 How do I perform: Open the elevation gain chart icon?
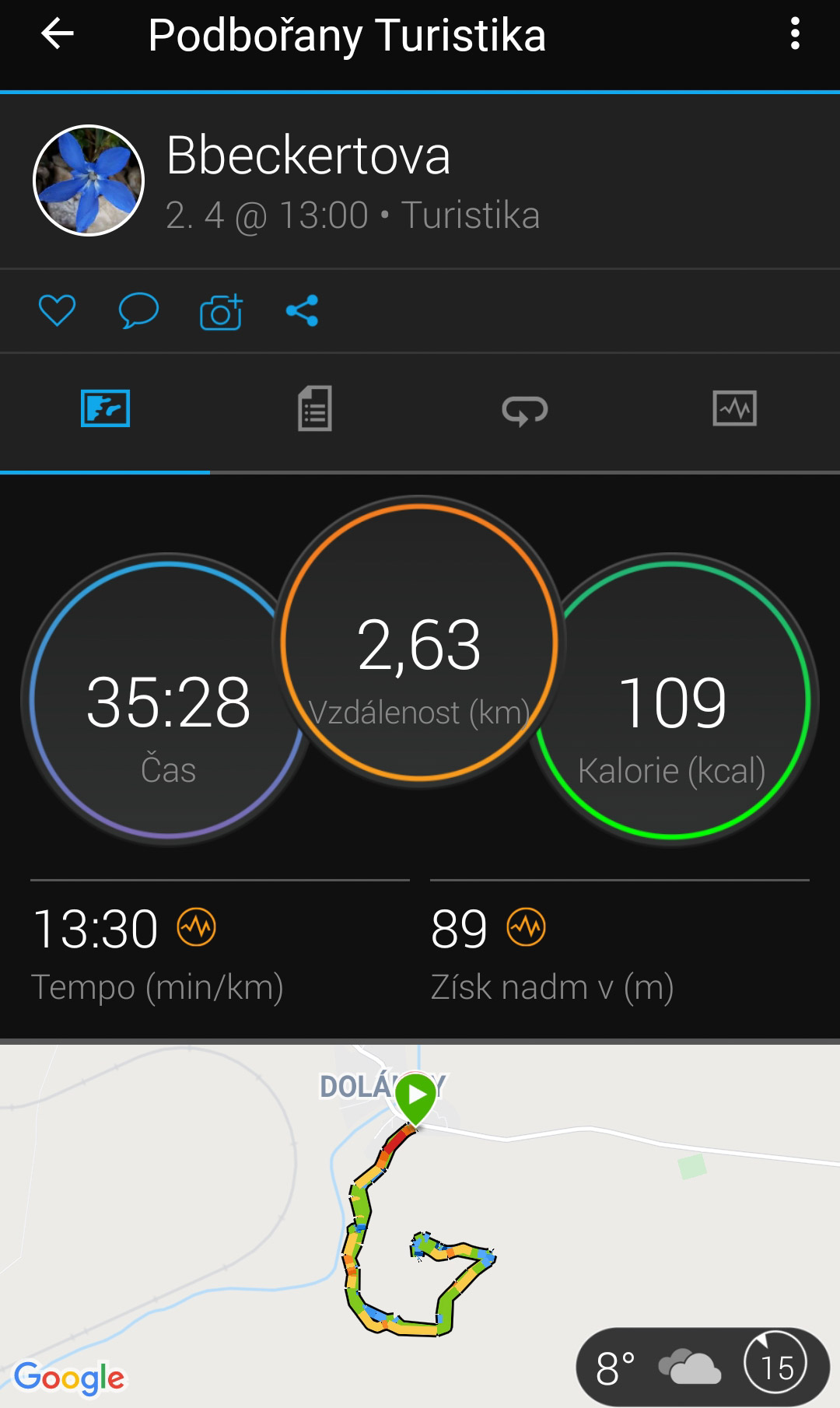click(527, 927)
